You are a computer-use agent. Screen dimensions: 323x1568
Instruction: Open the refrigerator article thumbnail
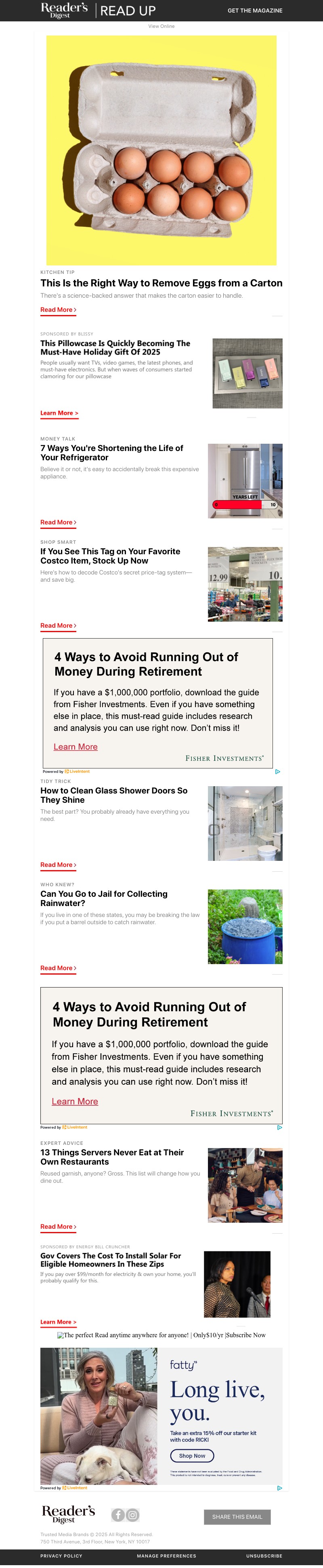pyautogui.click(x=245, y=481)
